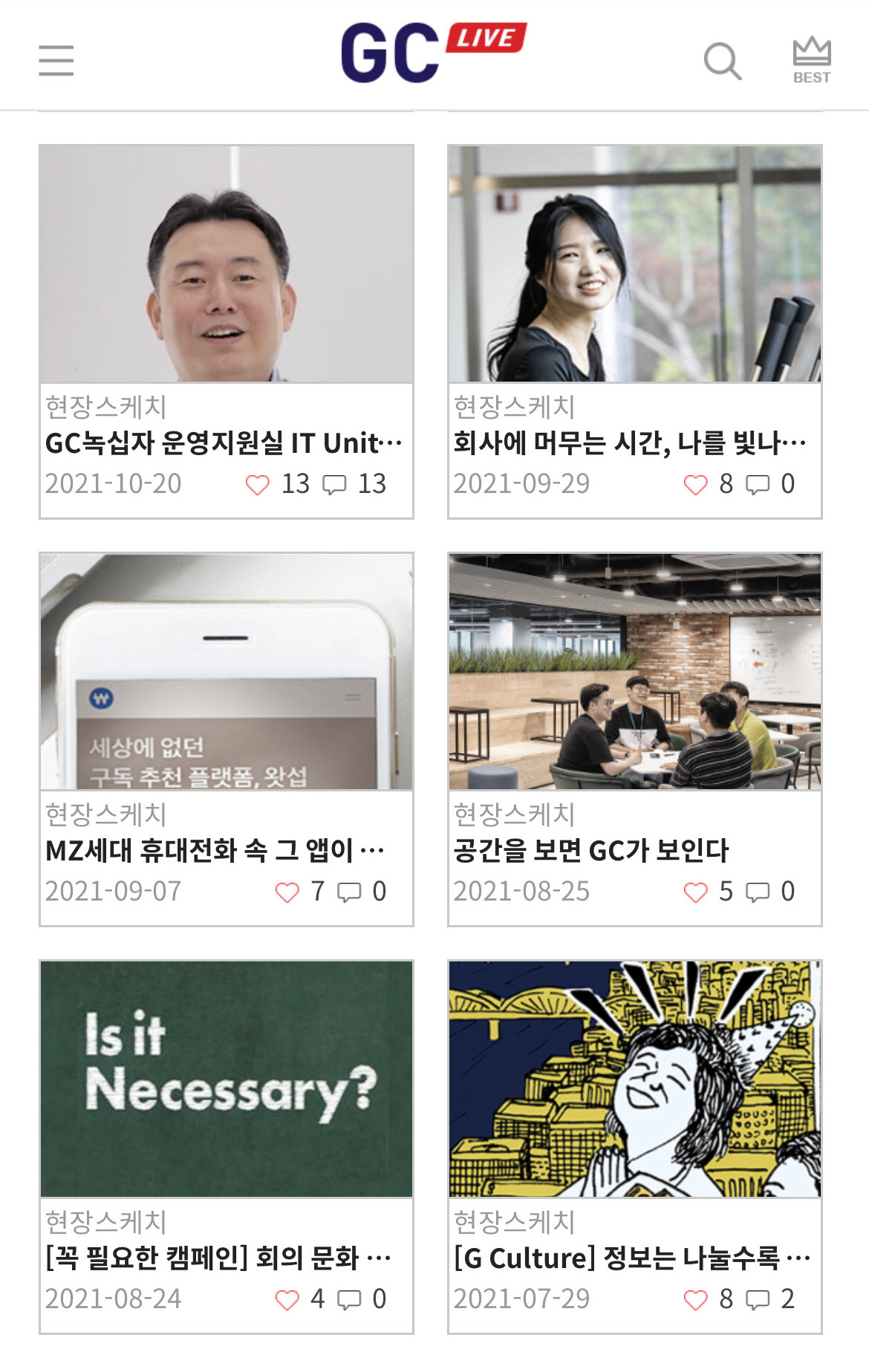Open the 회사에 머무는 시간 article

tap(629, 443)
